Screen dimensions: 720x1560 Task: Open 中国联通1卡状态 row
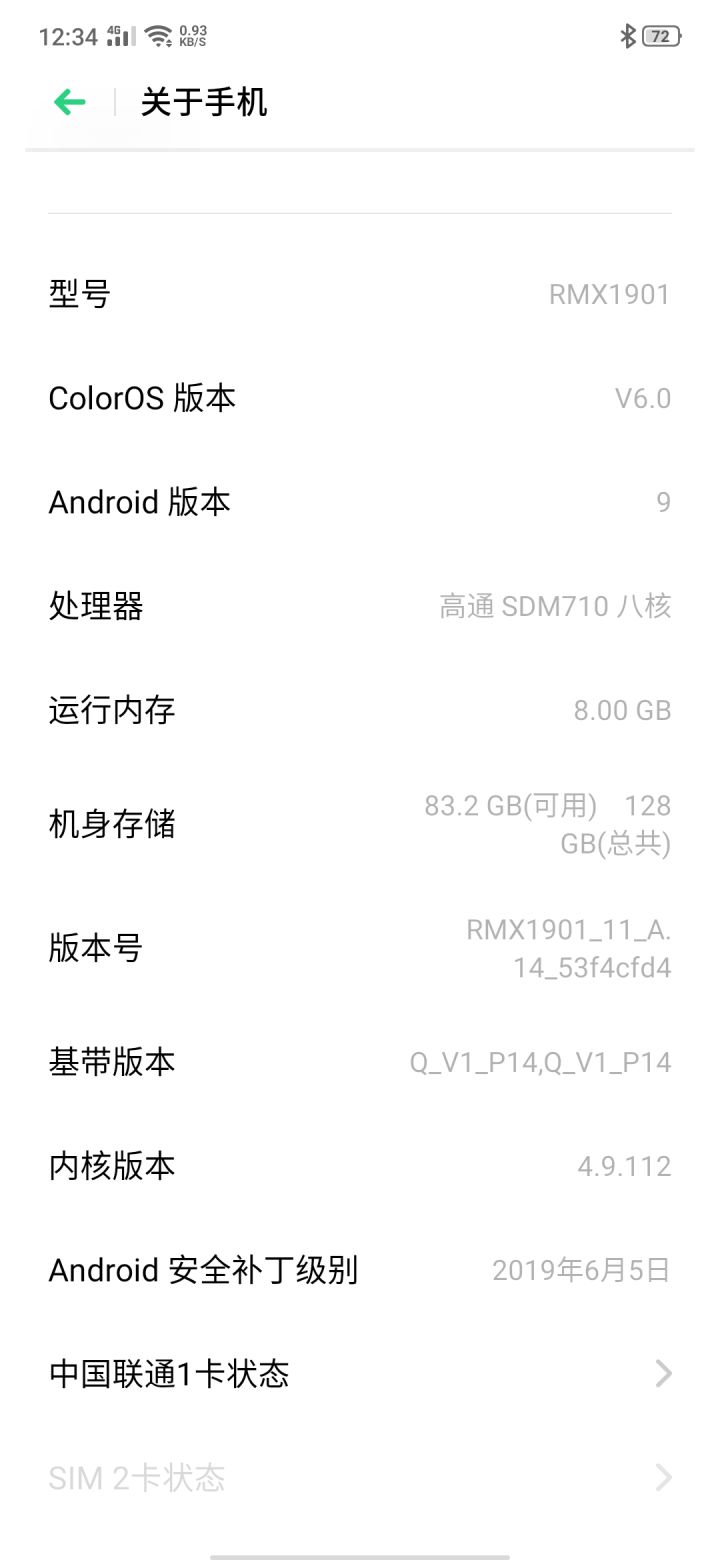360,1374
